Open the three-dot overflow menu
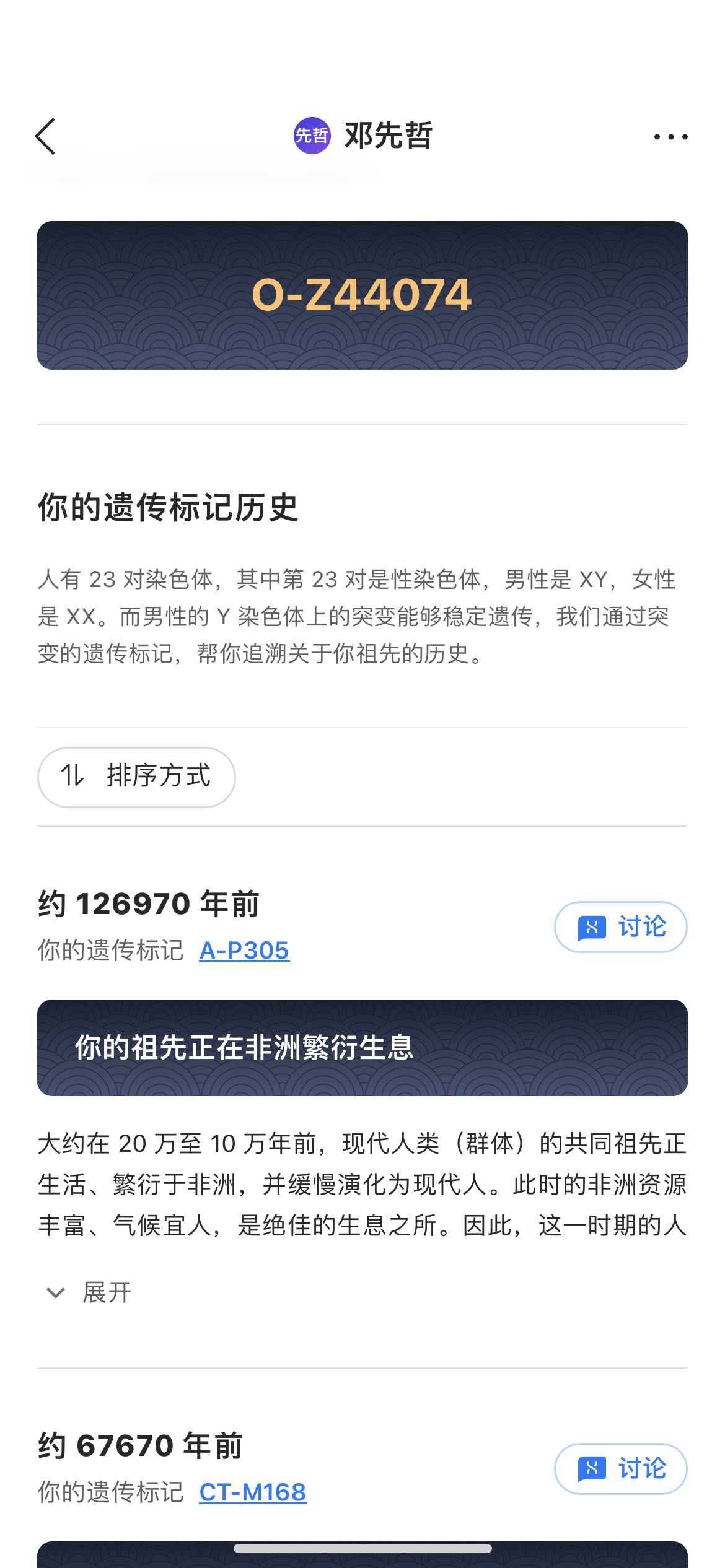725x1568 pixels. [670, 136]
